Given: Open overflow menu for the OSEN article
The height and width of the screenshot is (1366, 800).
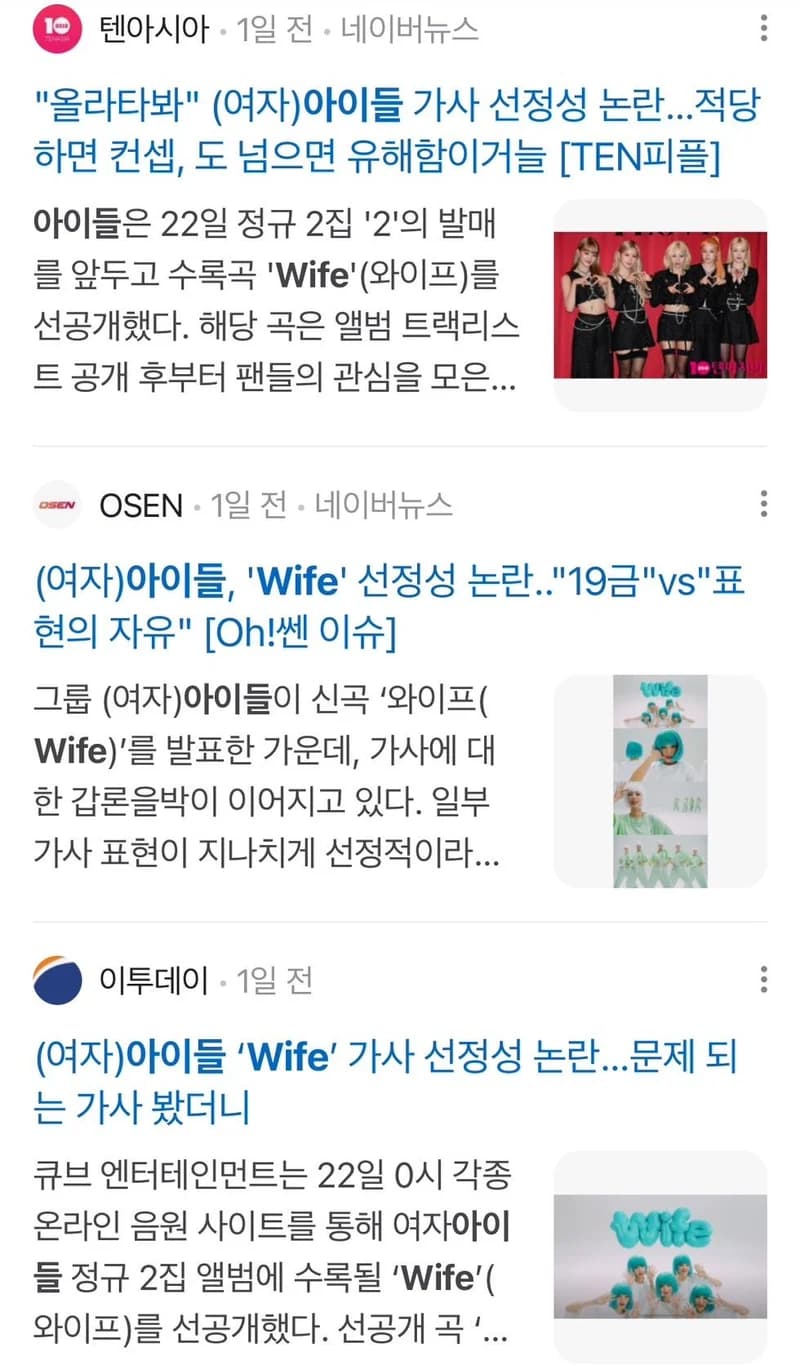Looking at the screenshot, I should (764, 504).
